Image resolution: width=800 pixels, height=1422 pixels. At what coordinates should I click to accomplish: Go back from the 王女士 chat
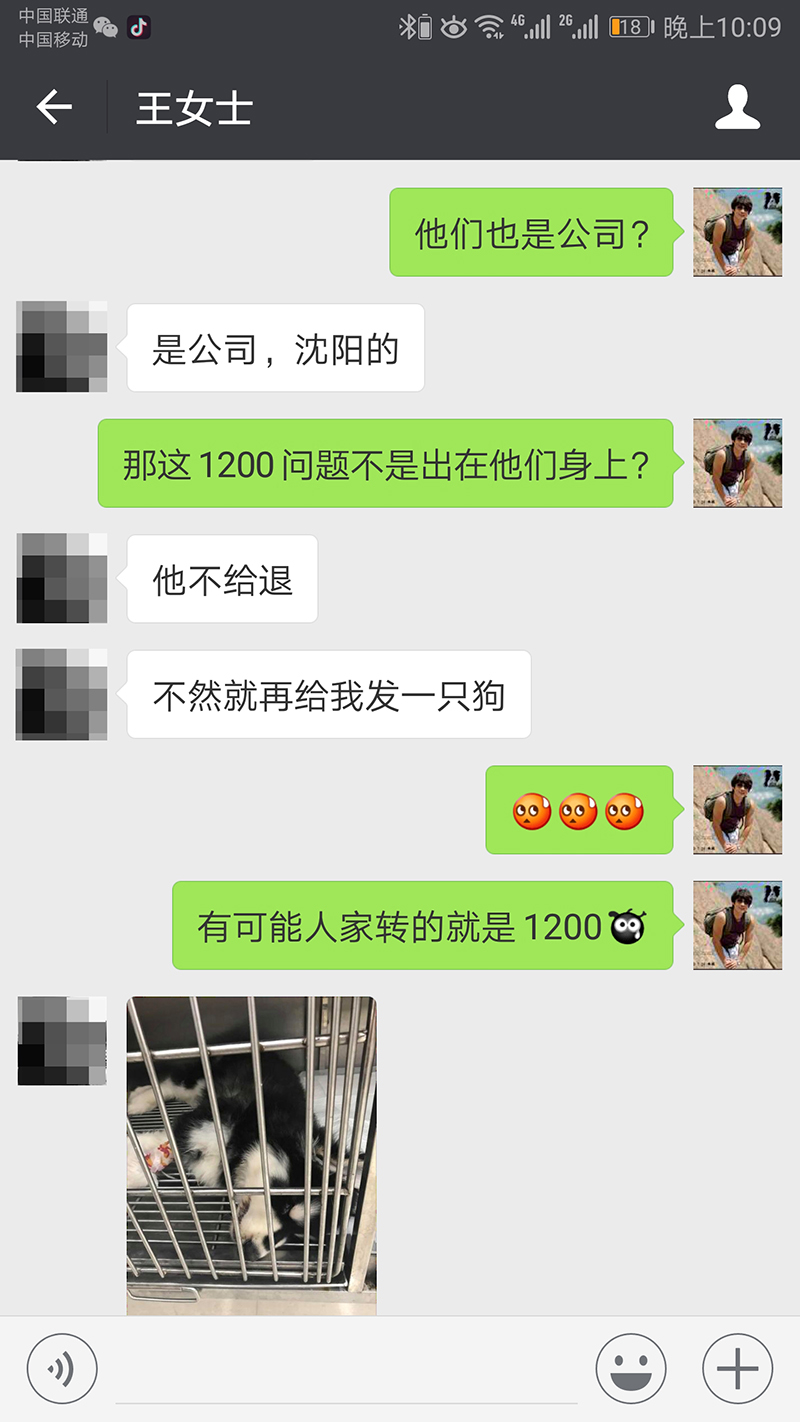click(x=54, y=108)
